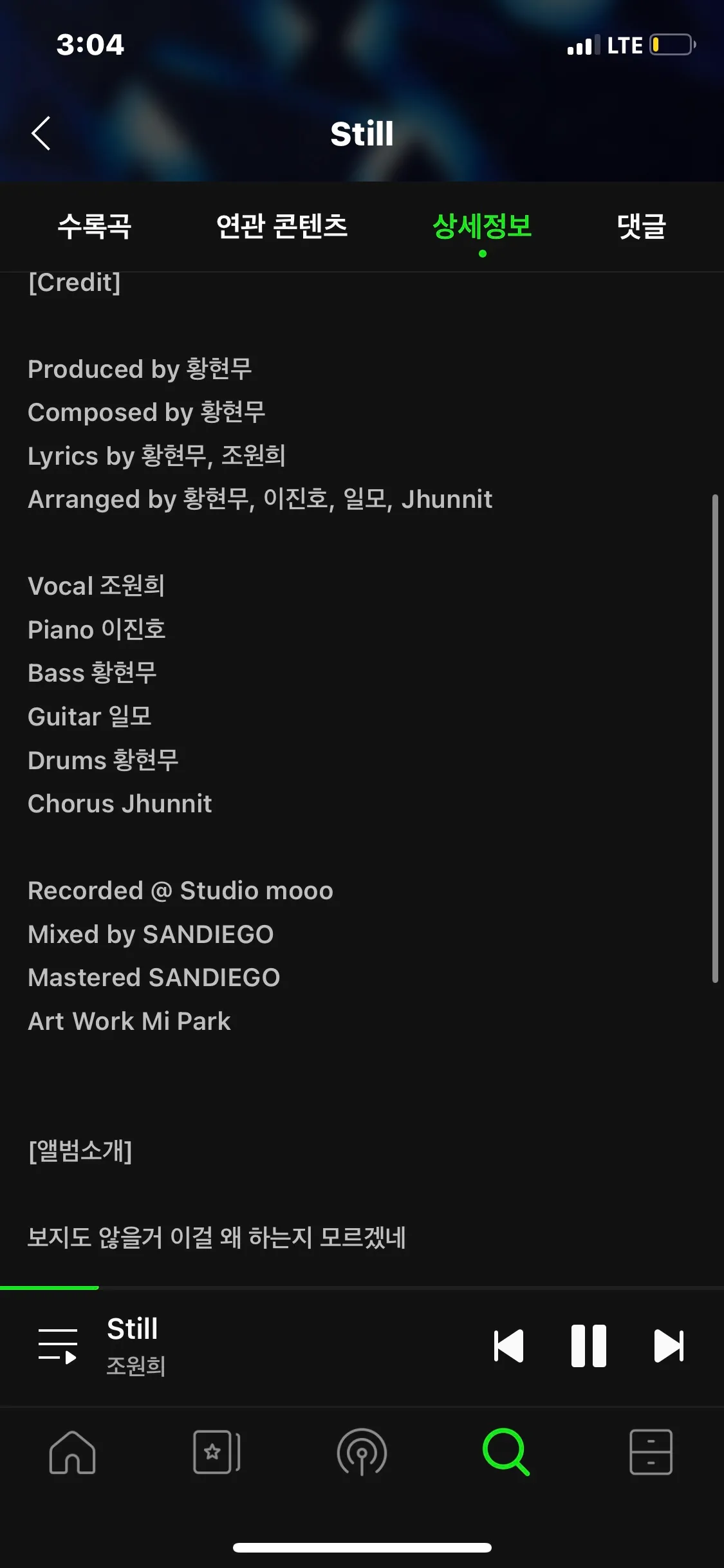Open the starred recommendations tab
This screenshot has width=724, height=1568.
click(x=217, y=1452)
